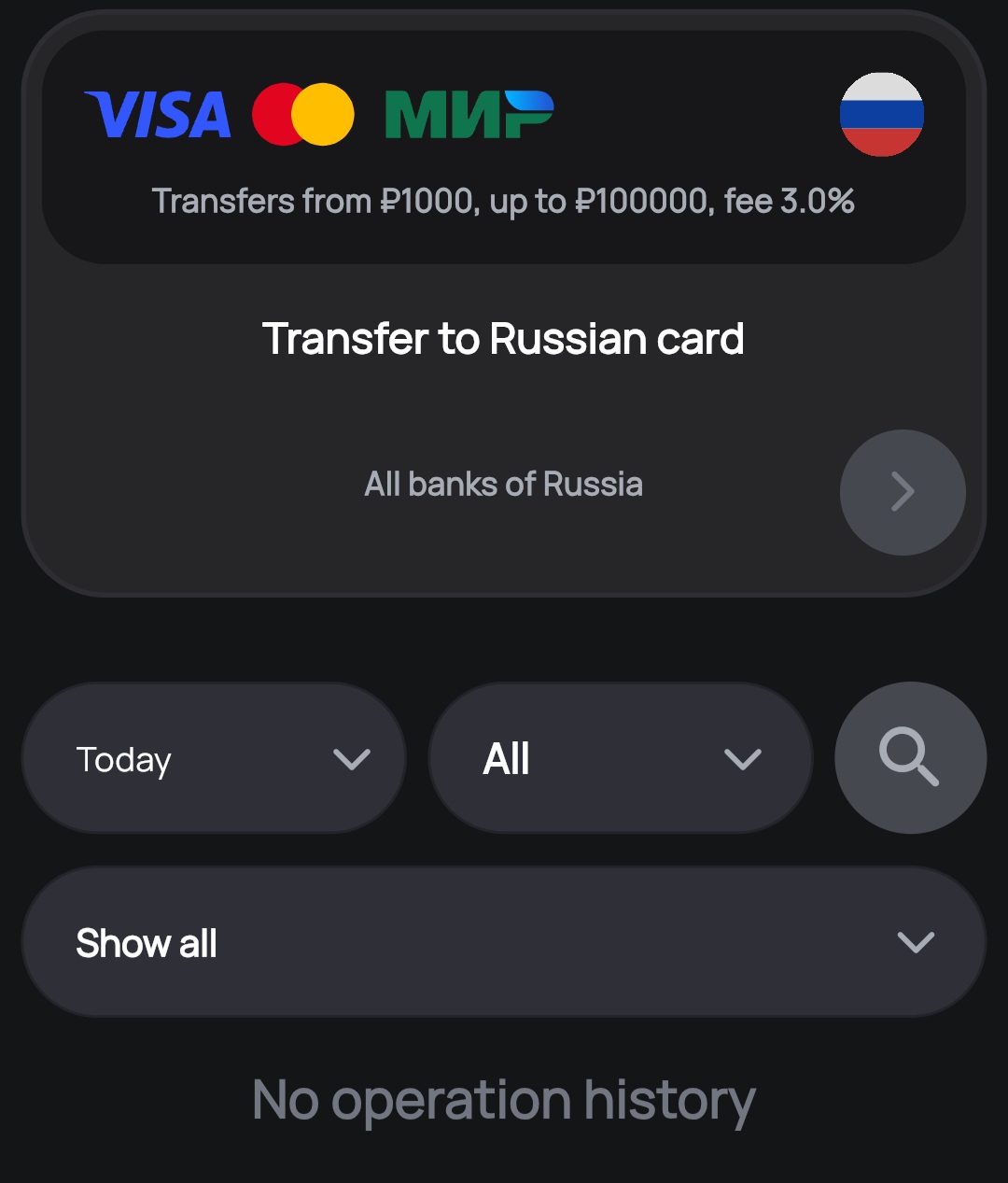
Task: Click the circular arrow next to All banks
Action: pos(902,493)
